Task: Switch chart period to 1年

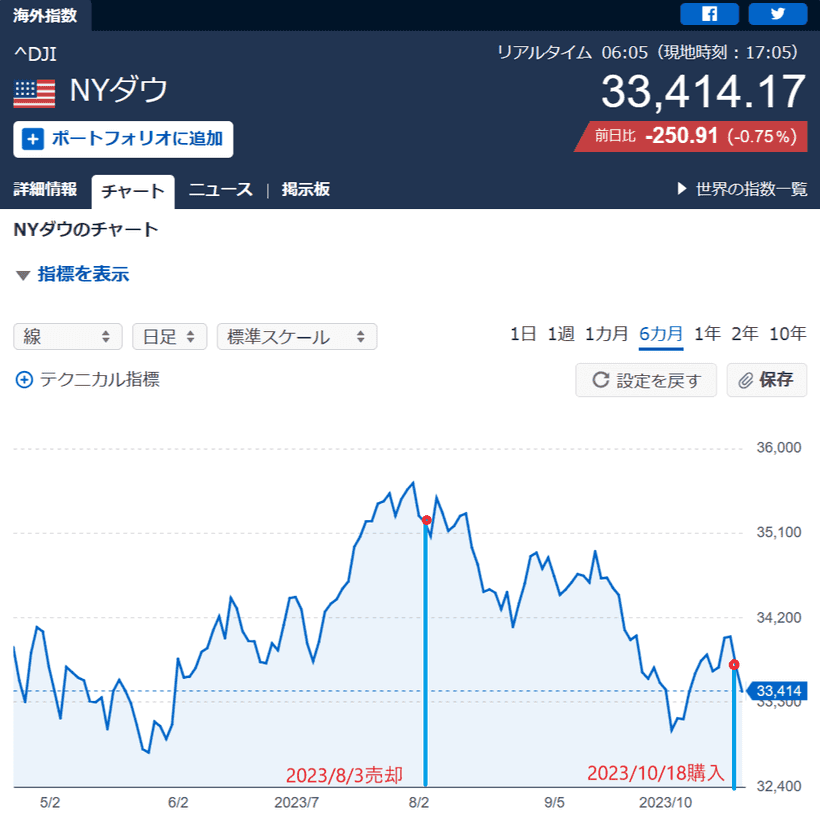Action: [x=707, y=334]
